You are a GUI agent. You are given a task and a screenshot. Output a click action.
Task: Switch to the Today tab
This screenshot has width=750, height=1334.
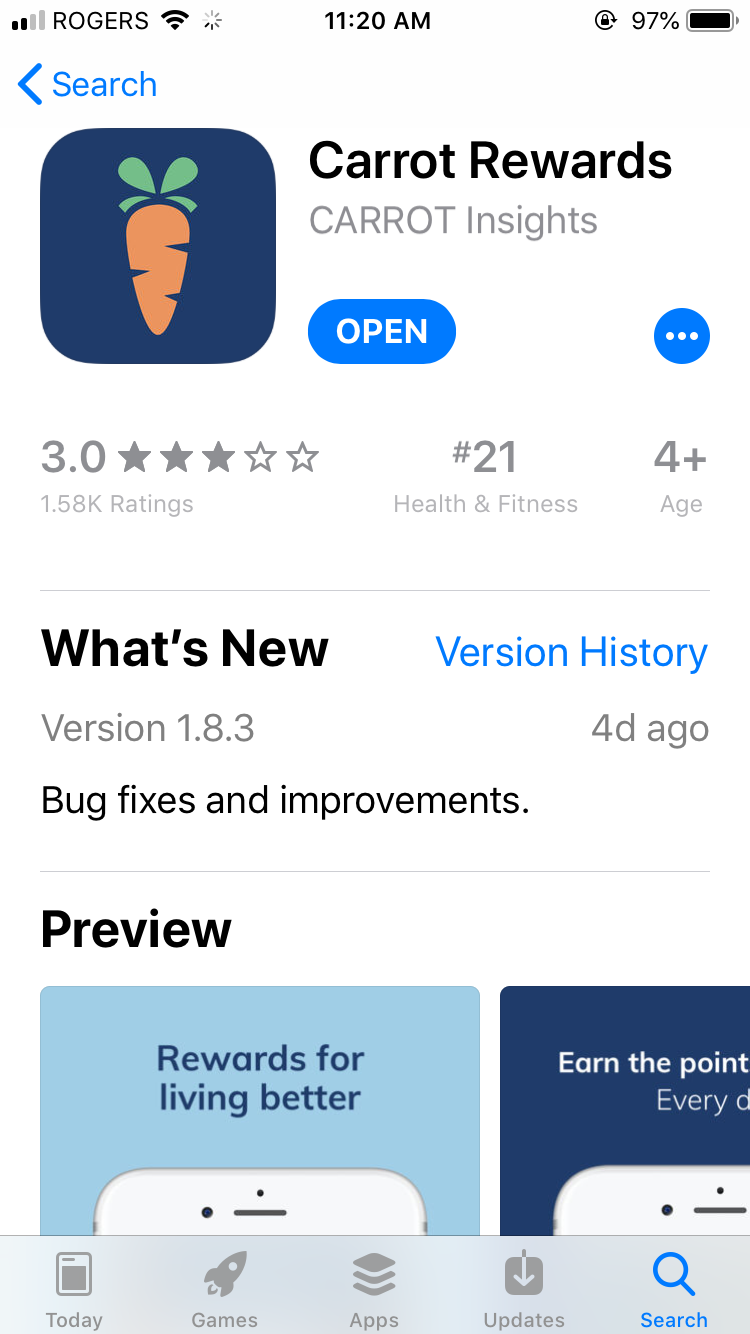click(74, 1290)
